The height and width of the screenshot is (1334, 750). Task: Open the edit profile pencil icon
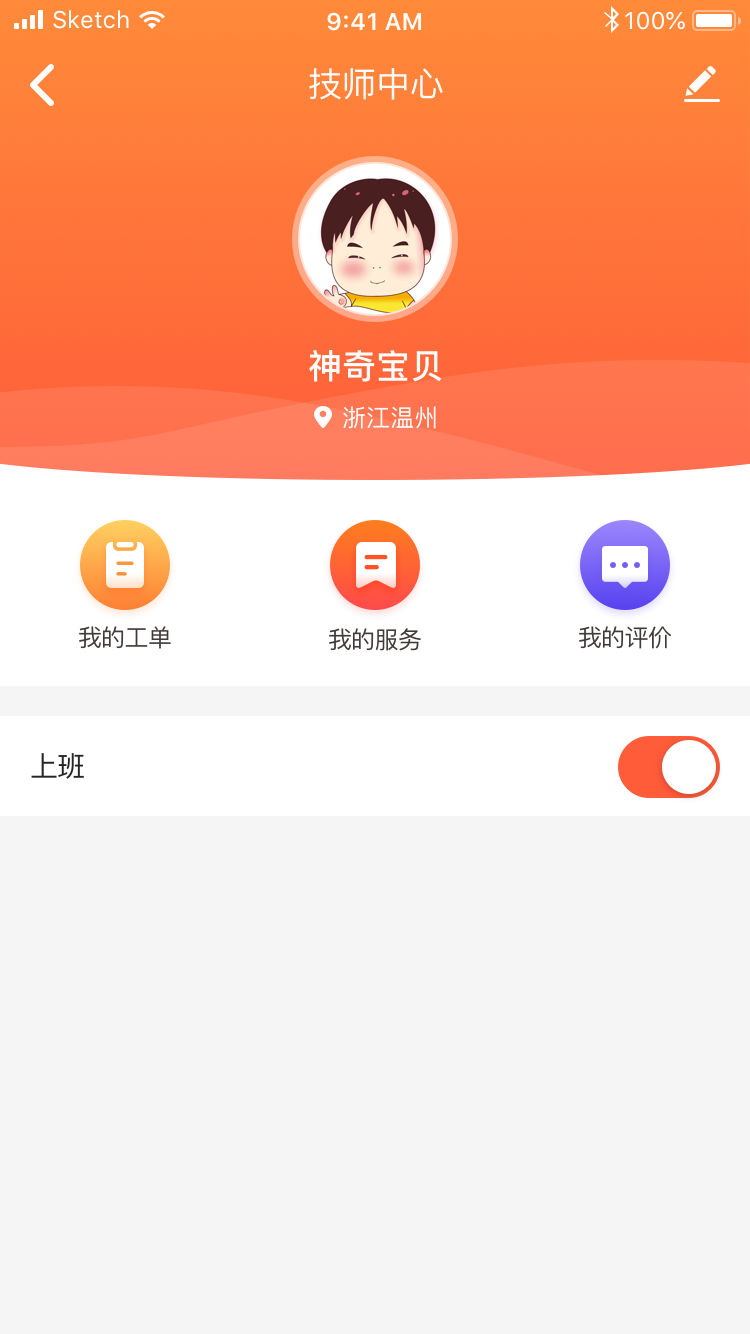(x=701, y=84)
